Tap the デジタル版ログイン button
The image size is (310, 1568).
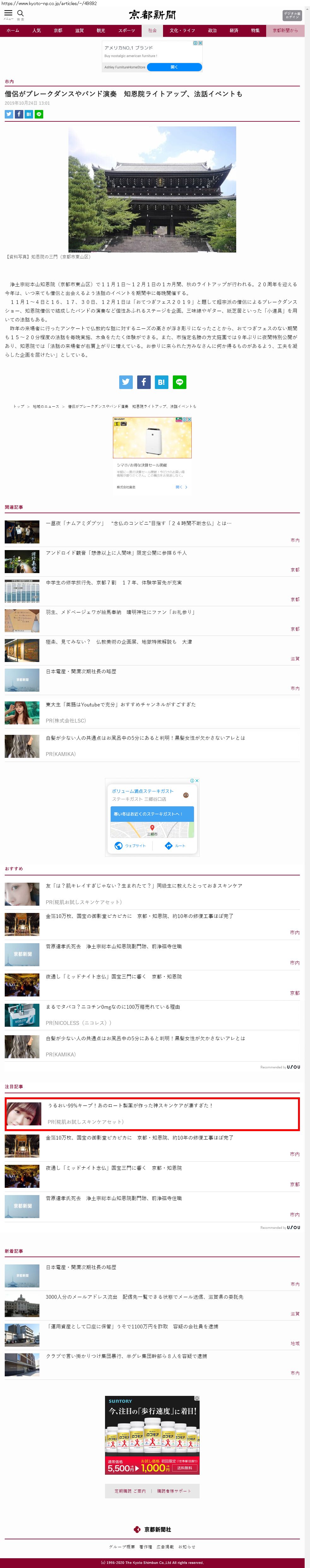[292, 15]
